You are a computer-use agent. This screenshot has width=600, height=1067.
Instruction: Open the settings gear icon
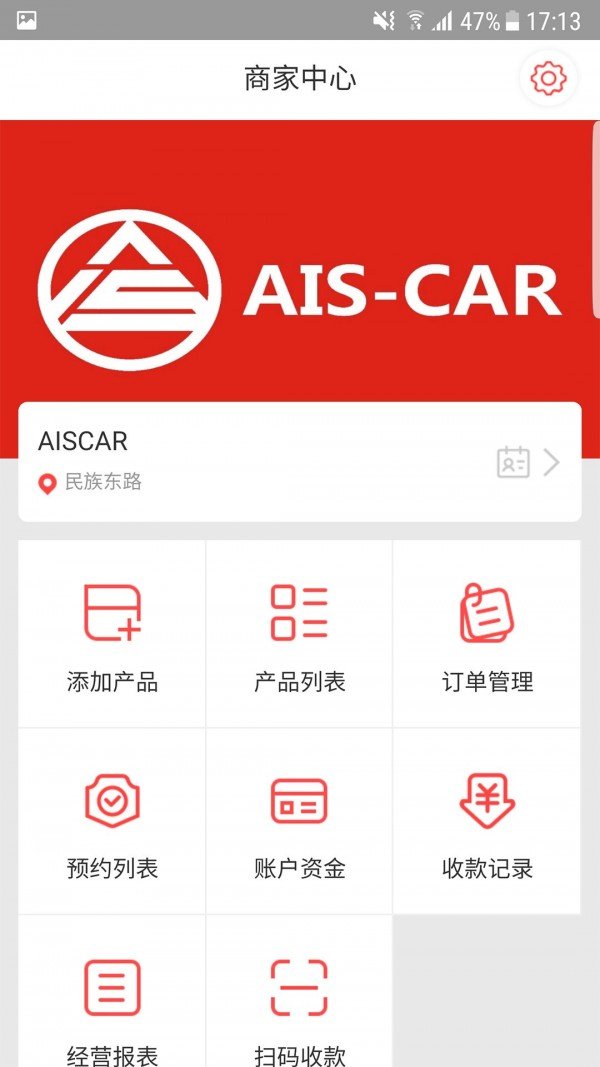(548, 79)
